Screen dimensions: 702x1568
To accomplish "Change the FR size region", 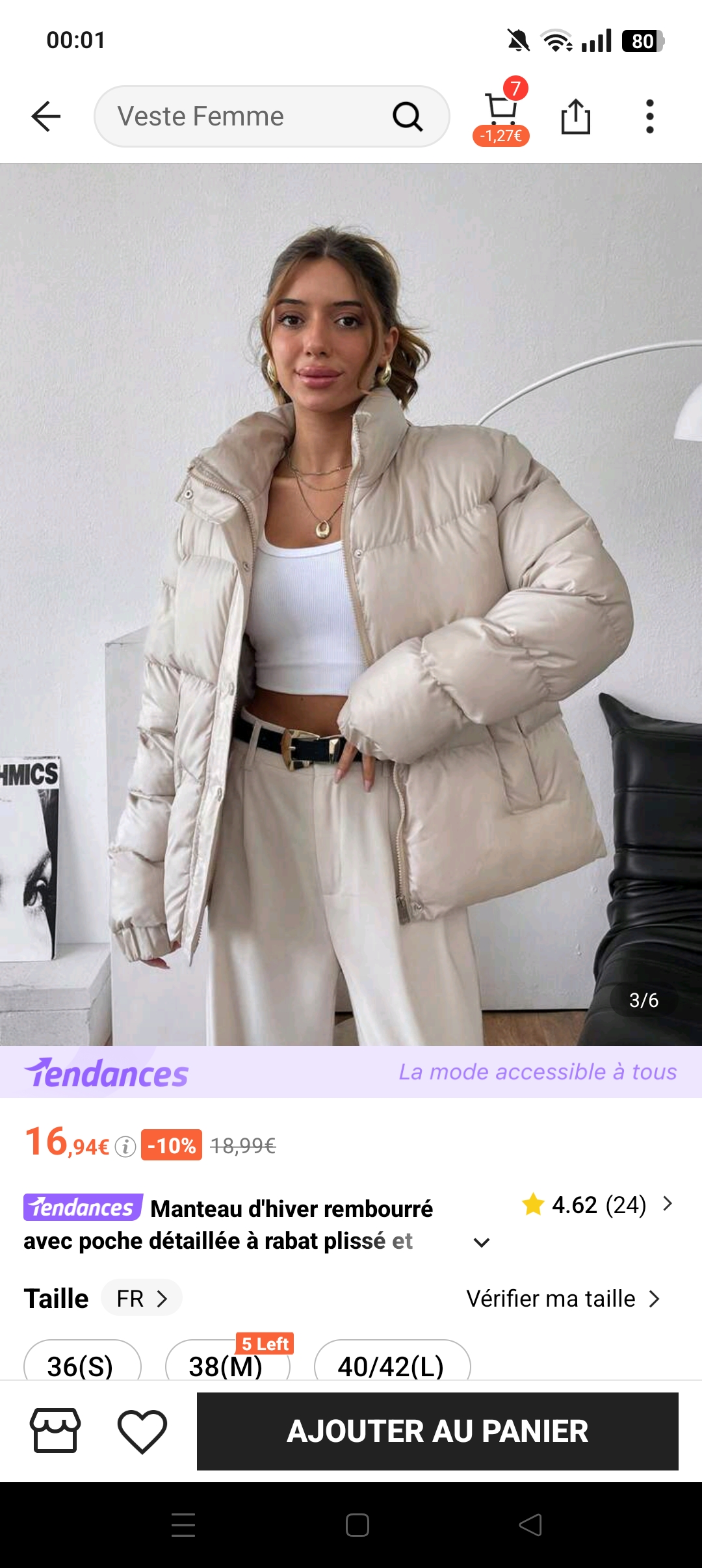I will pos(142,1298).
